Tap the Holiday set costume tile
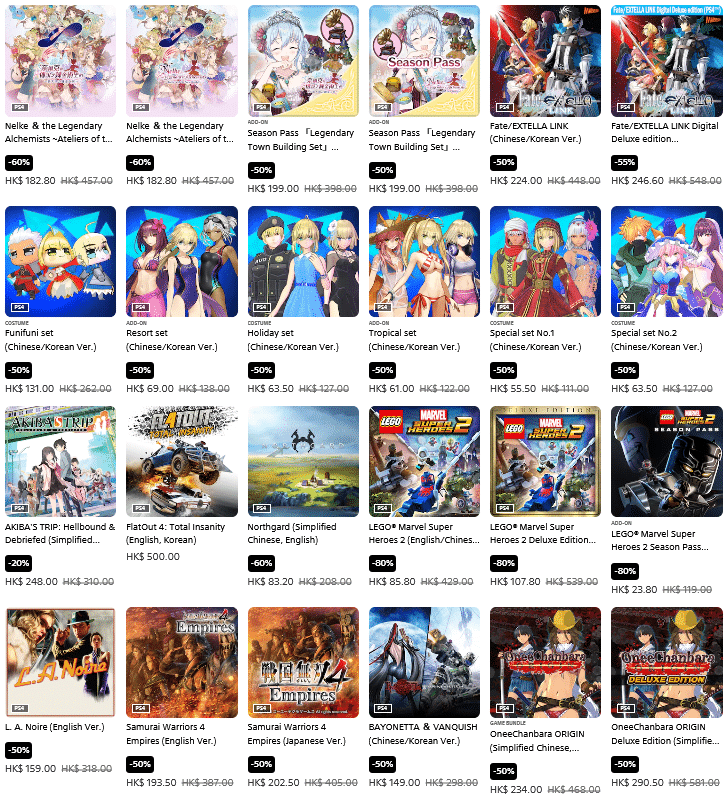The height and width of the screenshot is (801, 727). (x=303, y=261)
